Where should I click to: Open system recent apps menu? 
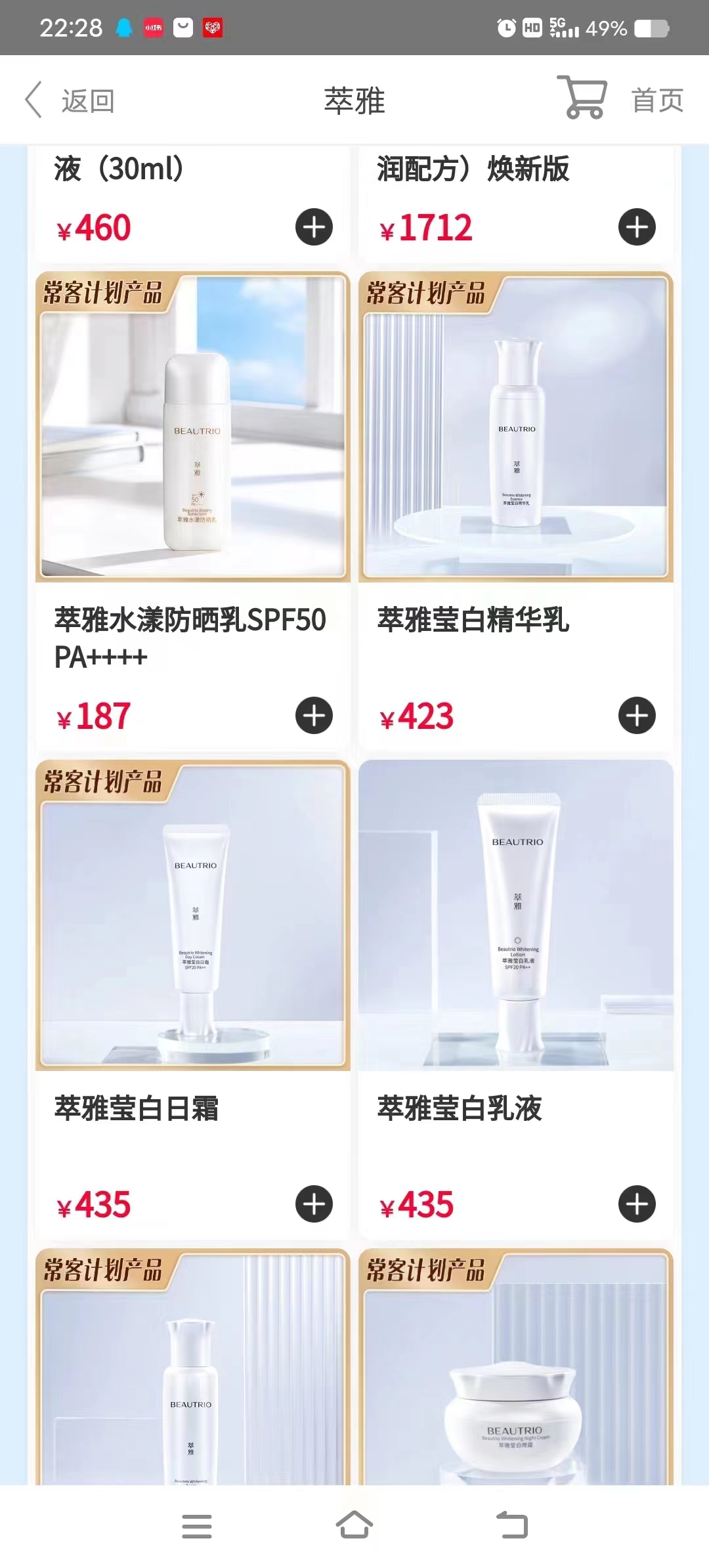197,1526
